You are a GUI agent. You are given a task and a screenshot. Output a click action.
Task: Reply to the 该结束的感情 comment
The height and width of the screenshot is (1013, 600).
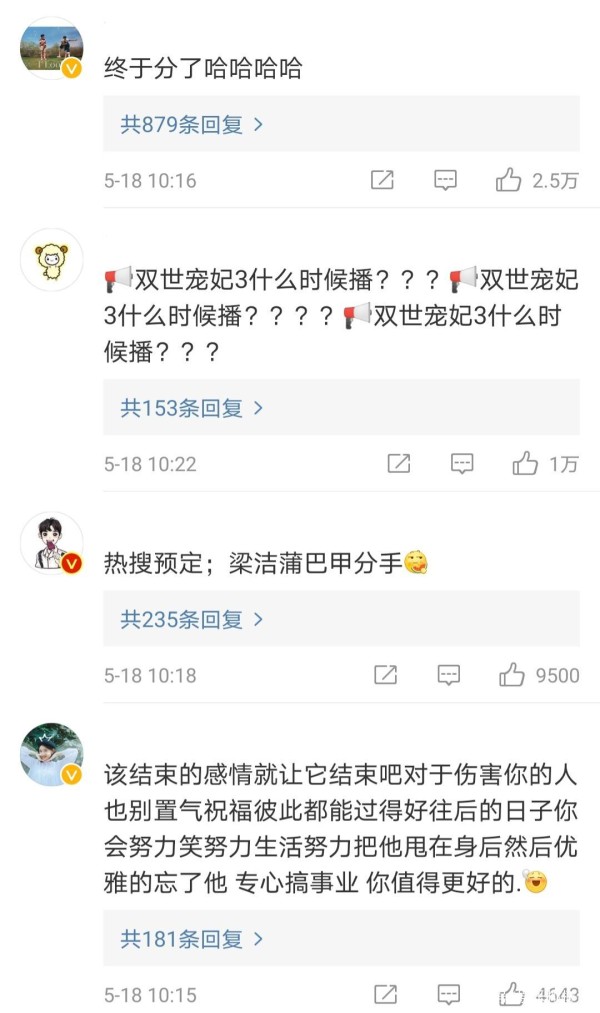click(448, 995)
